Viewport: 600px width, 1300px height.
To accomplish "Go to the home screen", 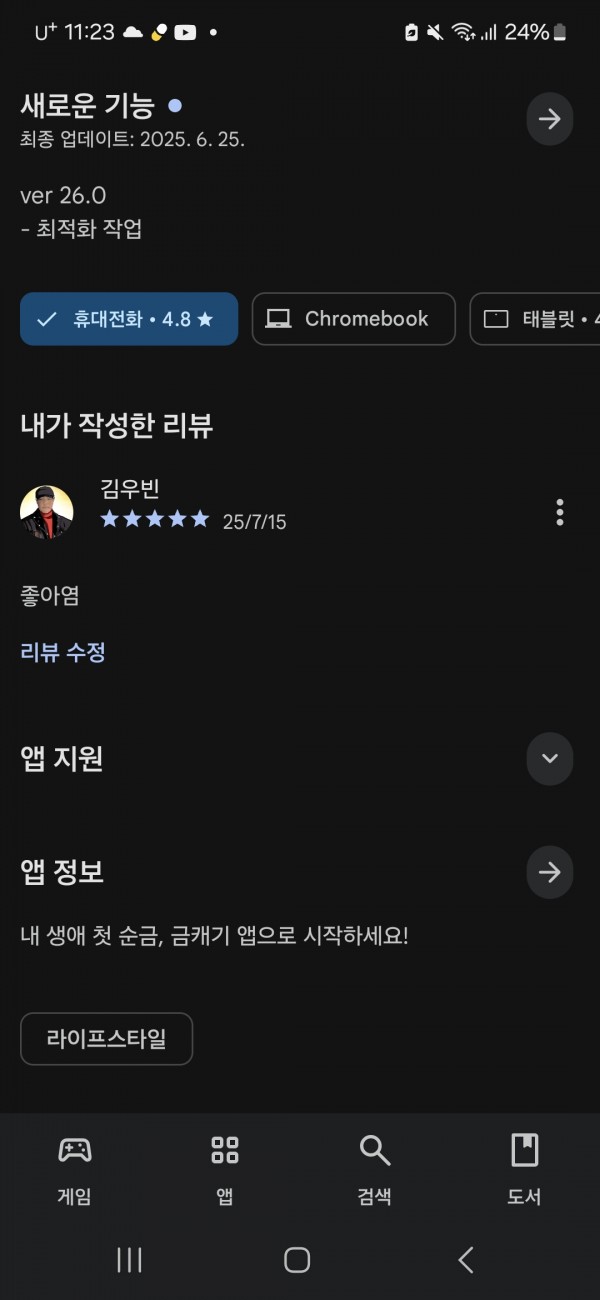I will (297, 1260).
